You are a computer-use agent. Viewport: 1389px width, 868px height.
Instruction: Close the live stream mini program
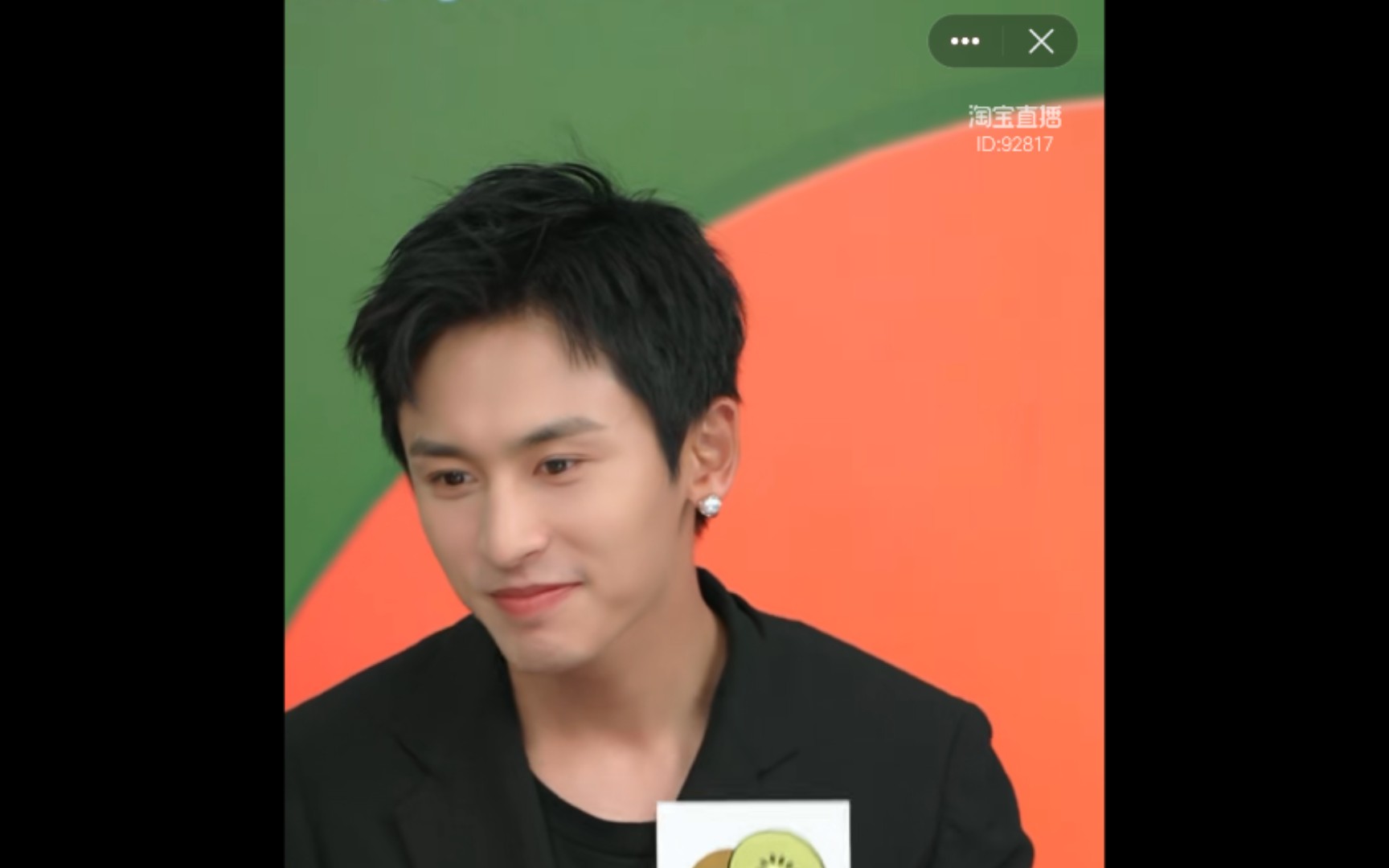tap(1041, 41)
